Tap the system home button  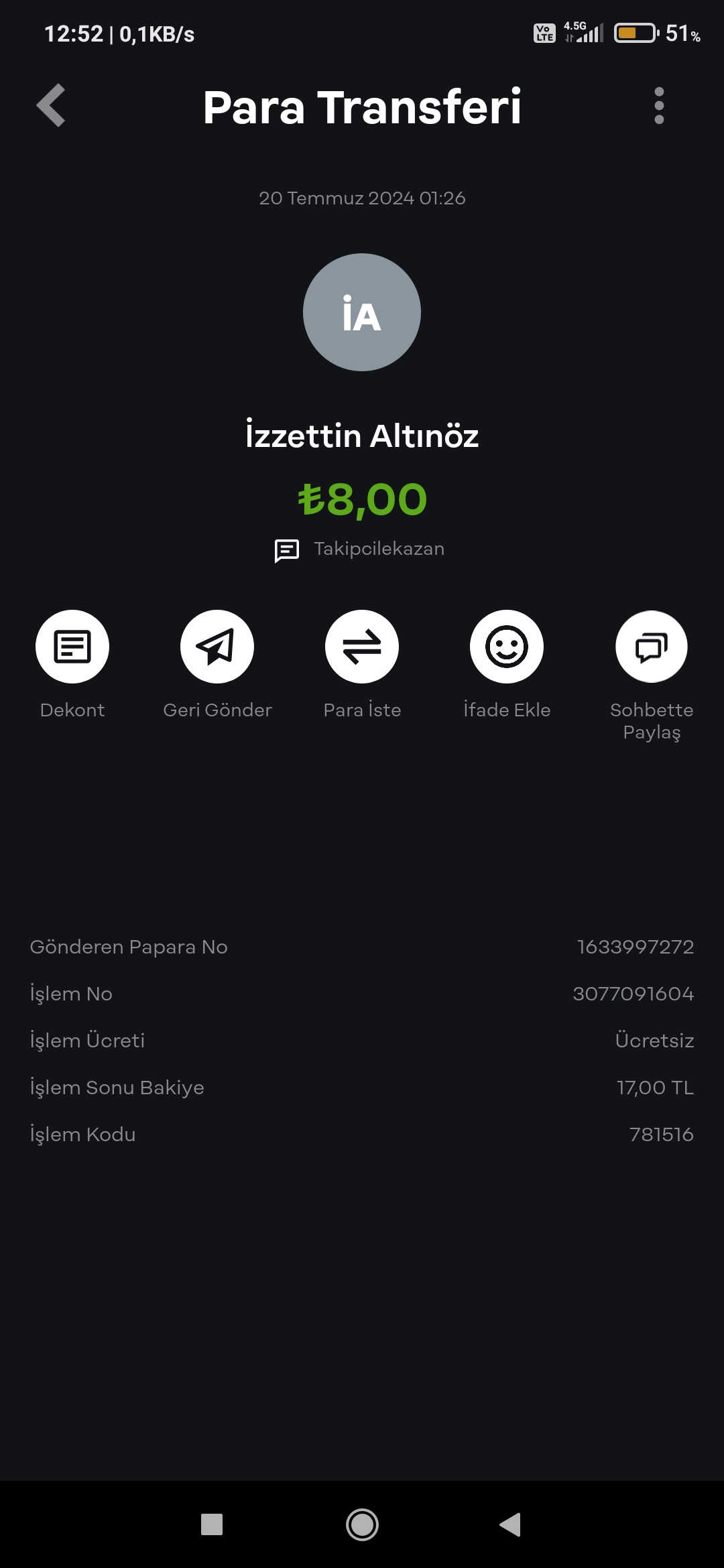pyautogui.click(x=362, y=1524)
